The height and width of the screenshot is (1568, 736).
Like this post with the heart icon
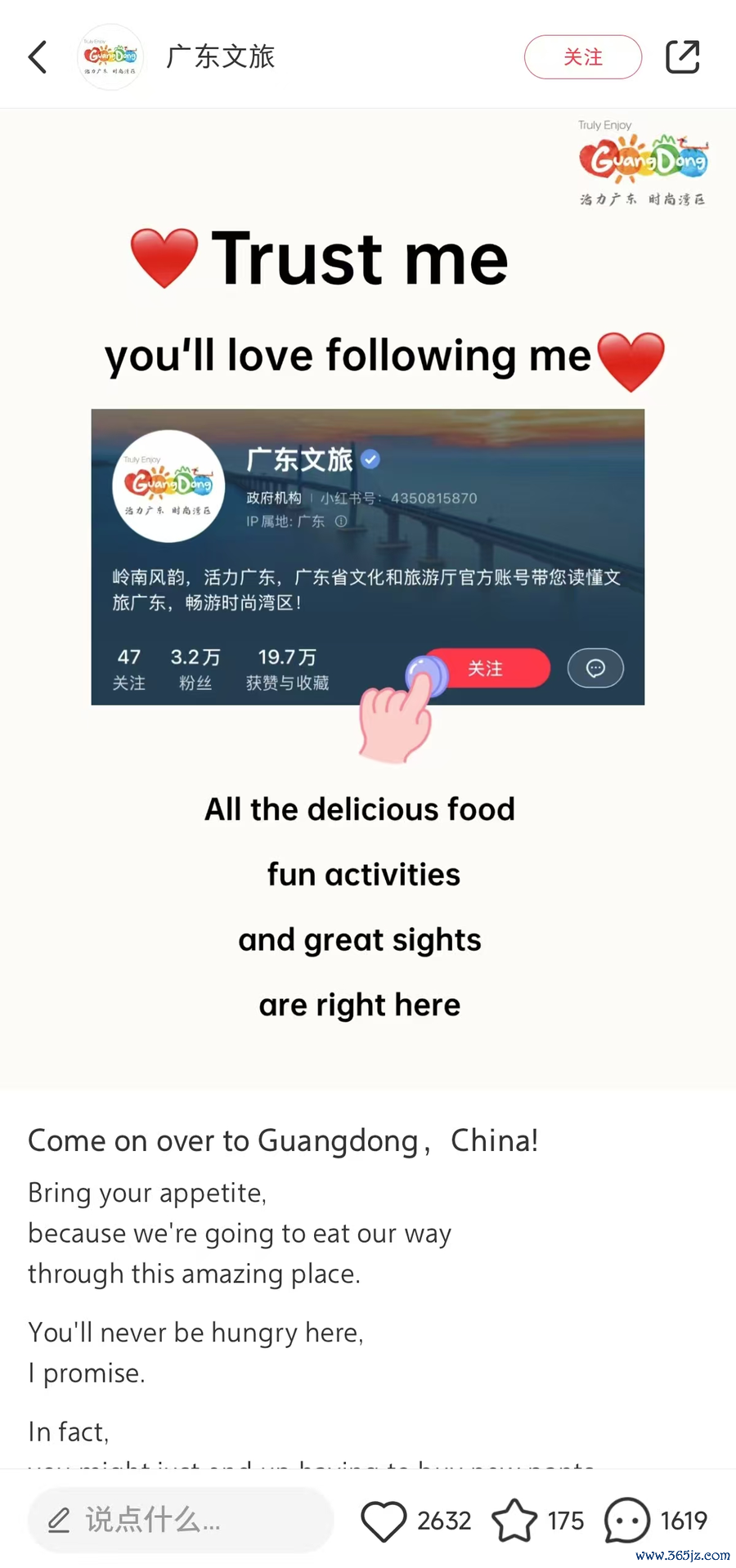[x=384, y=1521]
